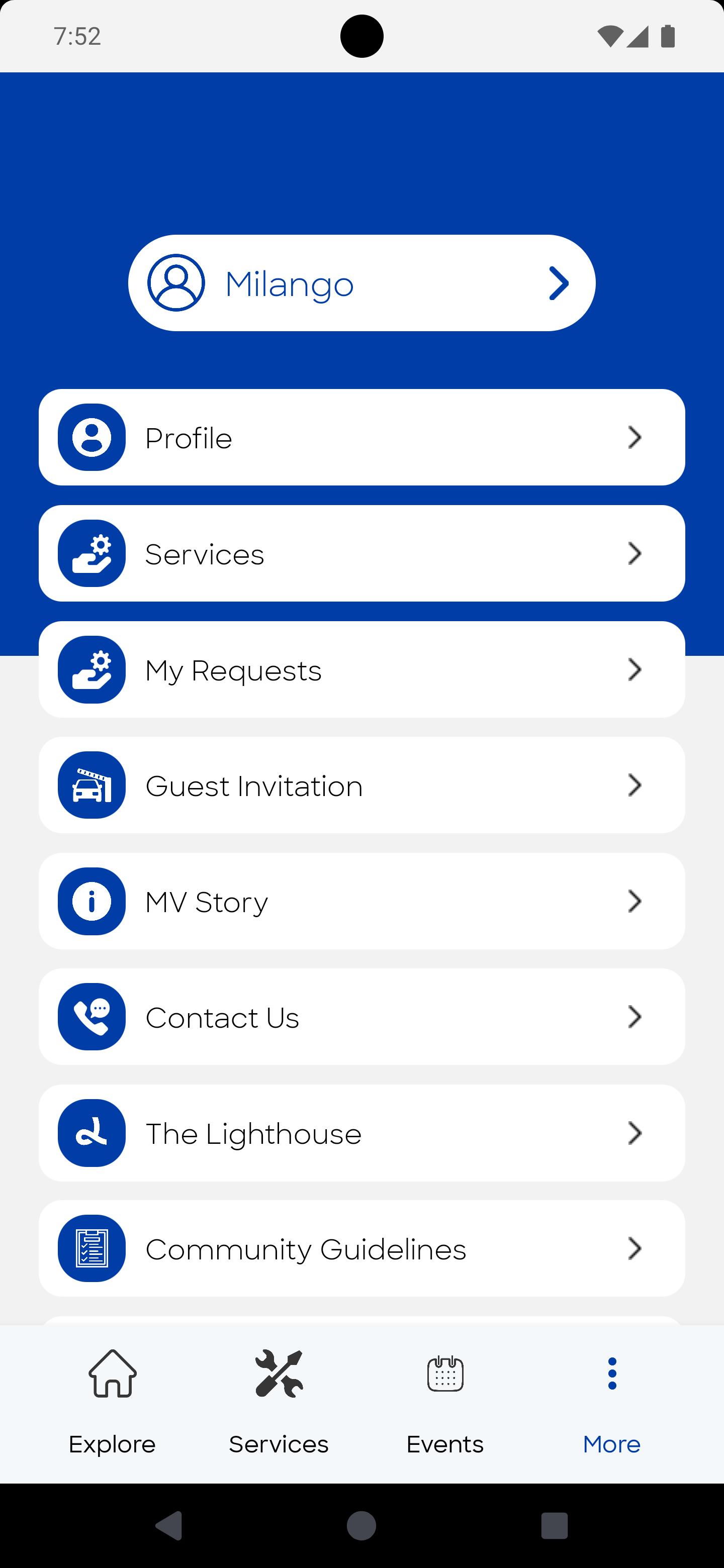The height and width of the screenshot is (1568, 724).
Task: Open Guest Invitation
Action: coord(361,785)
